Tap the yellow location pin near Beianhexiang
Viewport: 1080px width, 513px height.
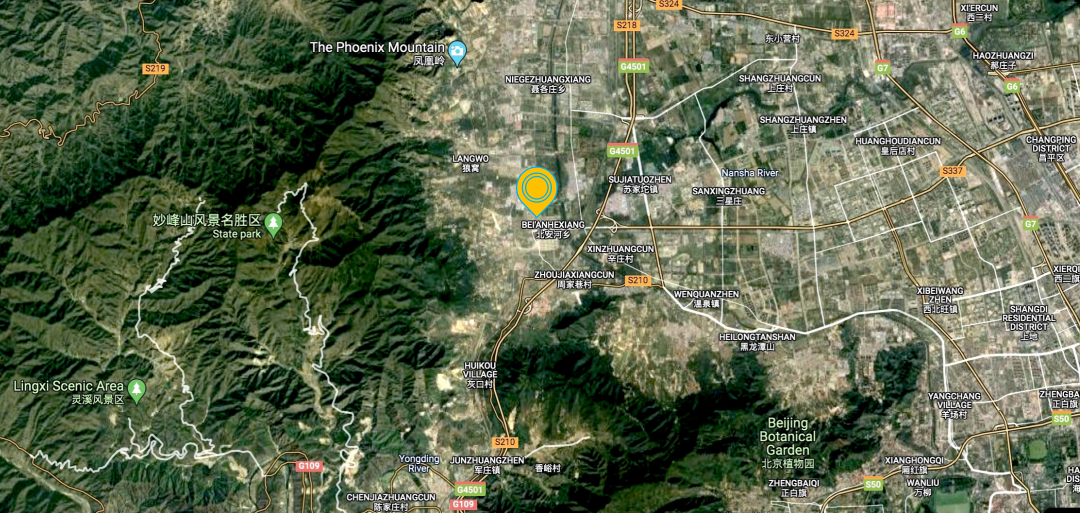point(537,189)
